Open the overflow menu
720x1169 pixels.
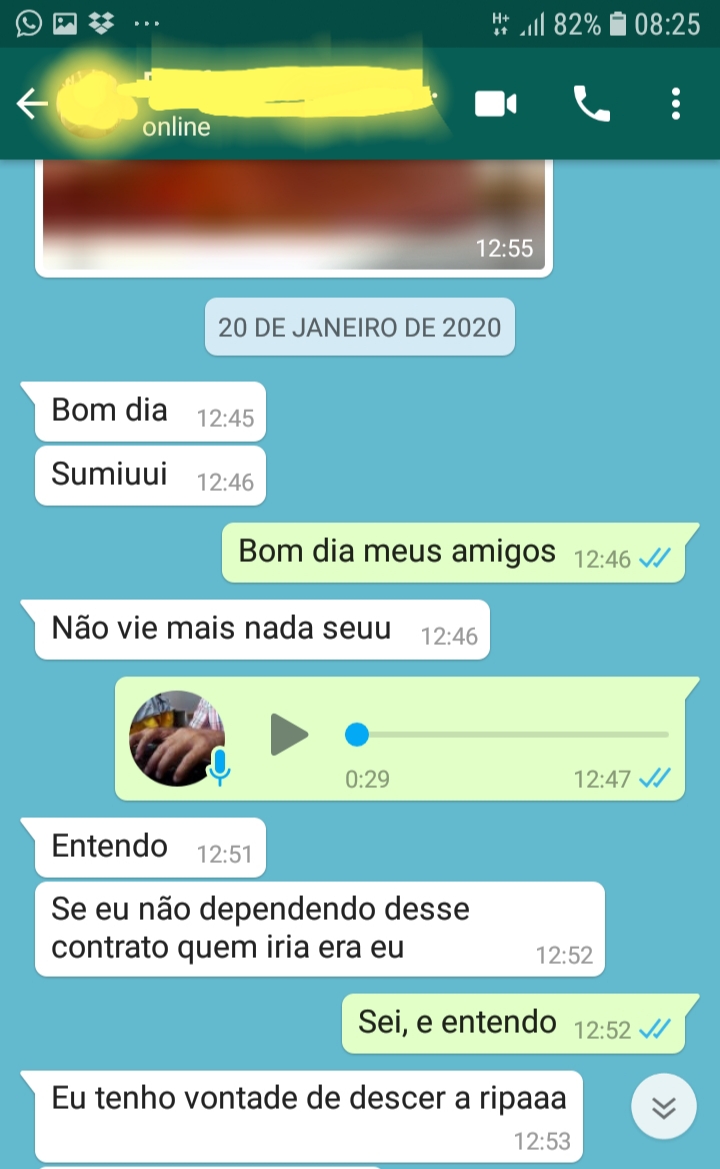676,104
